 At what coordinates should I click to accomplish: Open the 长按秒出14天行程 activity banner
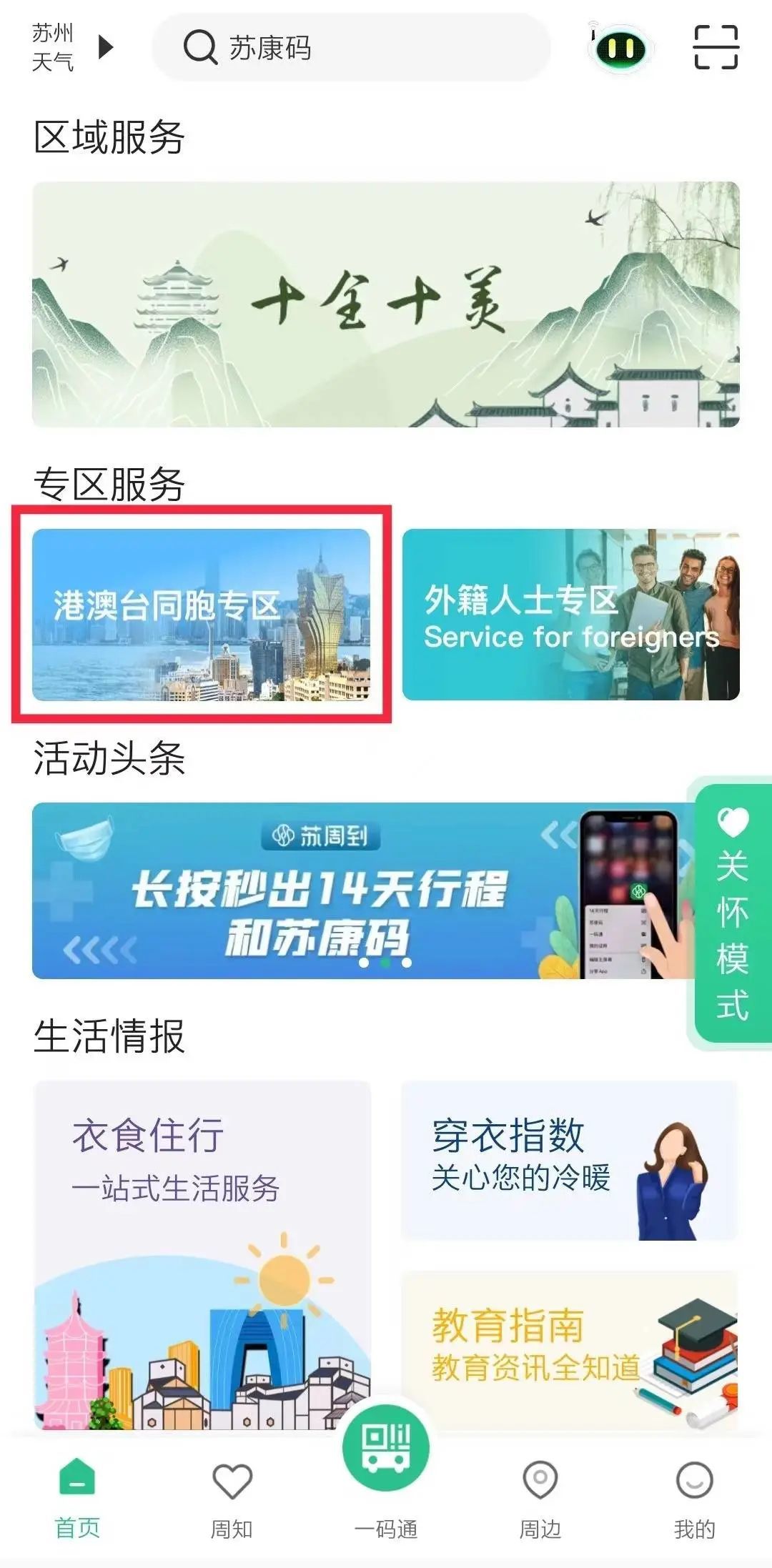pyautogui.click(x=357, y=890)
